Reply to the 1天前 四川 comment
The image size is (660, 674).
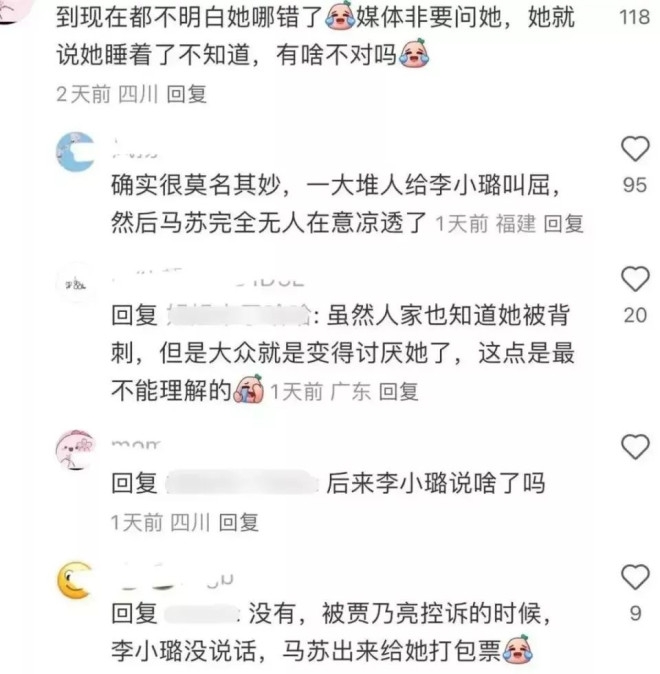click(238, 521)
